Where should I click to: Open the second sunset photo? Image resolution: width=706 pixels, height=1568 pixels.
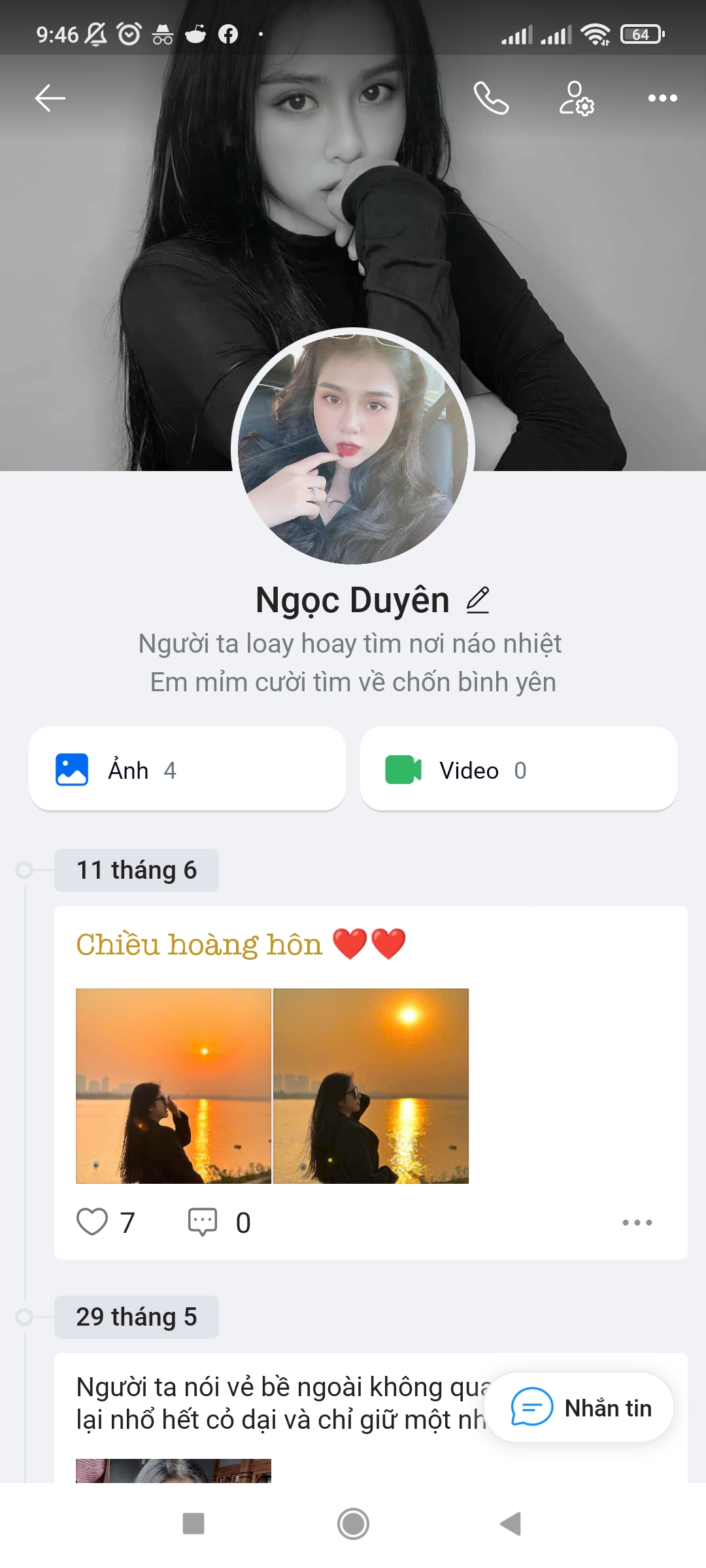pos(371,1086)
